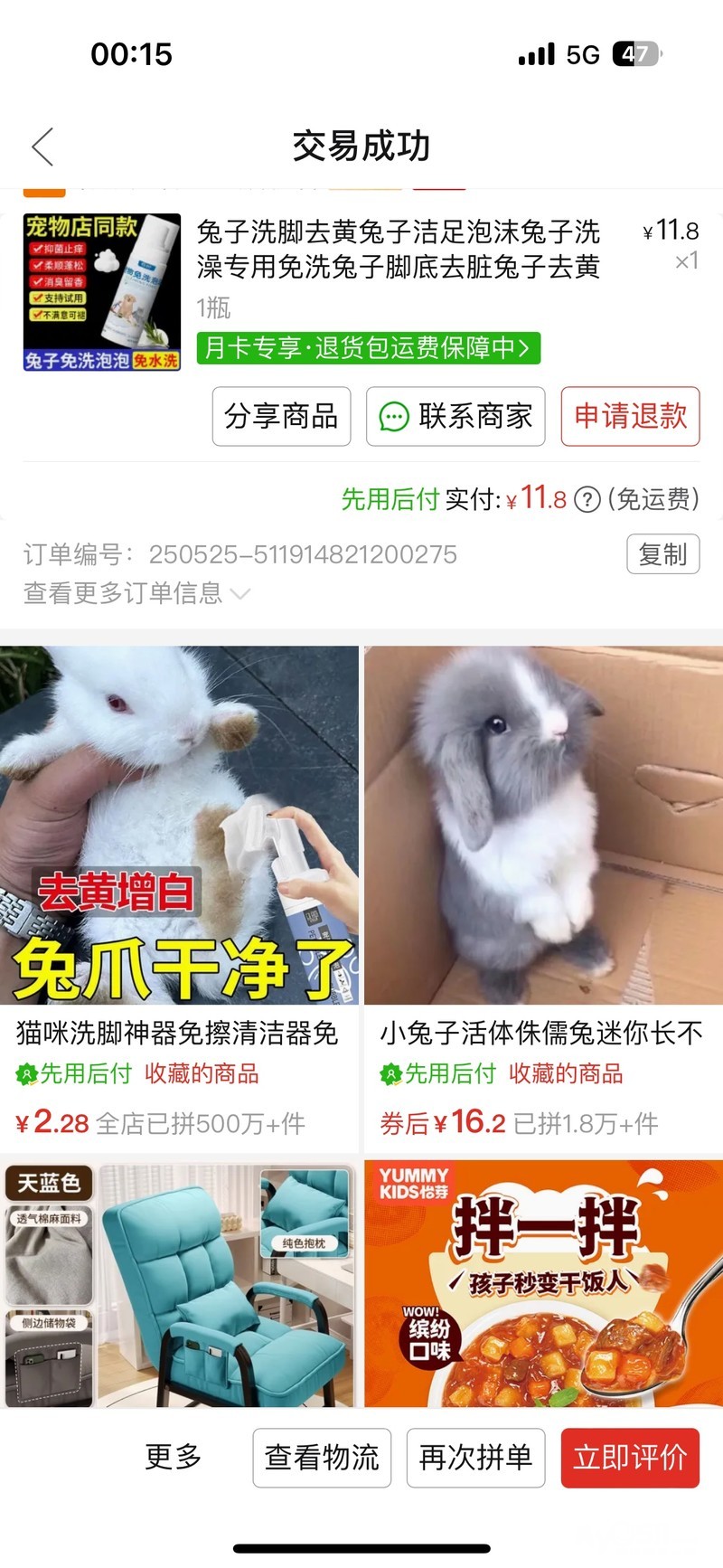
Task: Open the help icon beside 实付 price
Action: (x=587, y=500)
